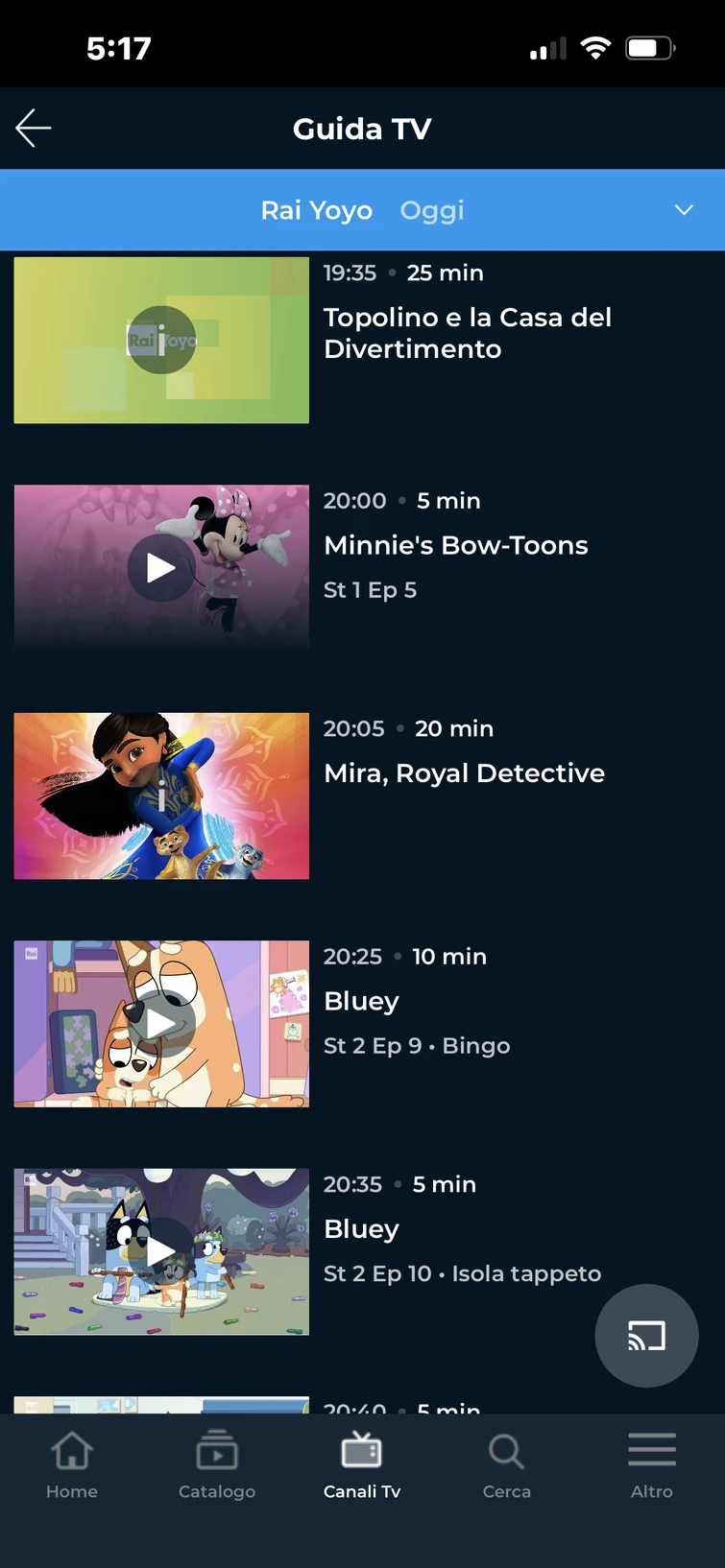Tap the Mira, Royal Detective thumbnail
Screen dimensions: 725x1568
pyautogui.click(x=160, y=796)
